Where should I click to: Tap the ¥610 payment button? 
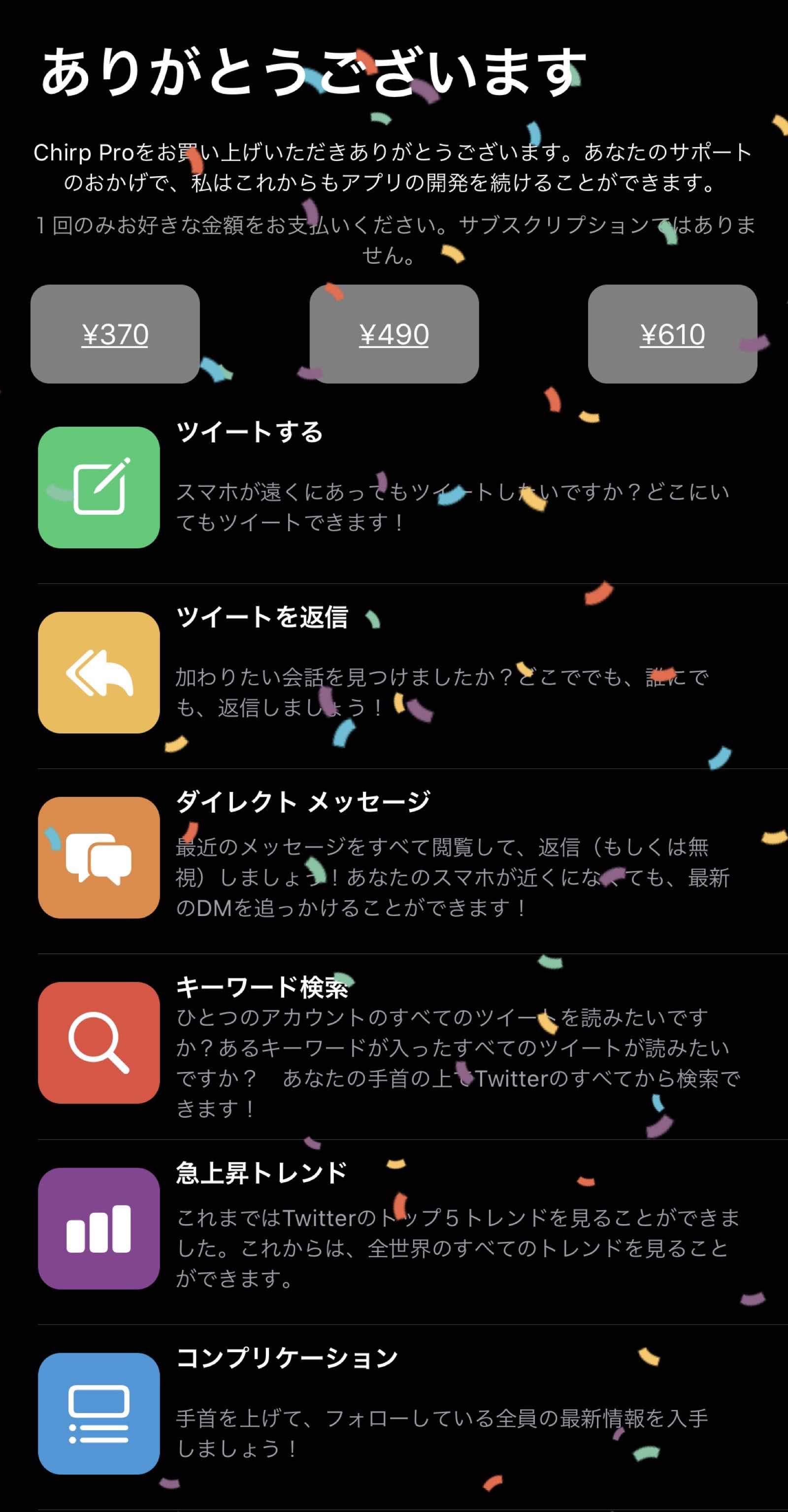coord(672,334)
